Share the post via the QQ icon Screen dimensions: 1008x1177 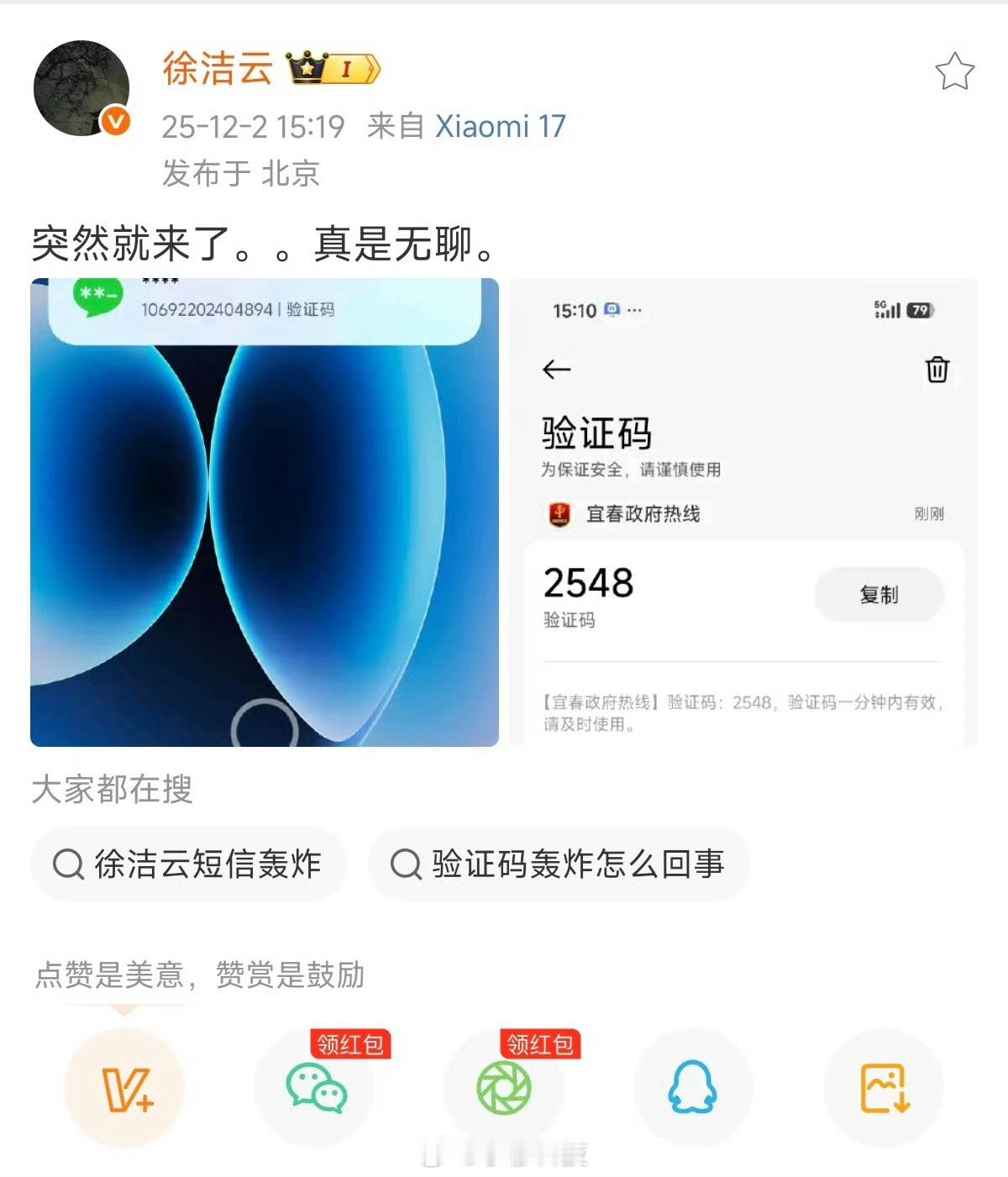tap(693, 1088)
